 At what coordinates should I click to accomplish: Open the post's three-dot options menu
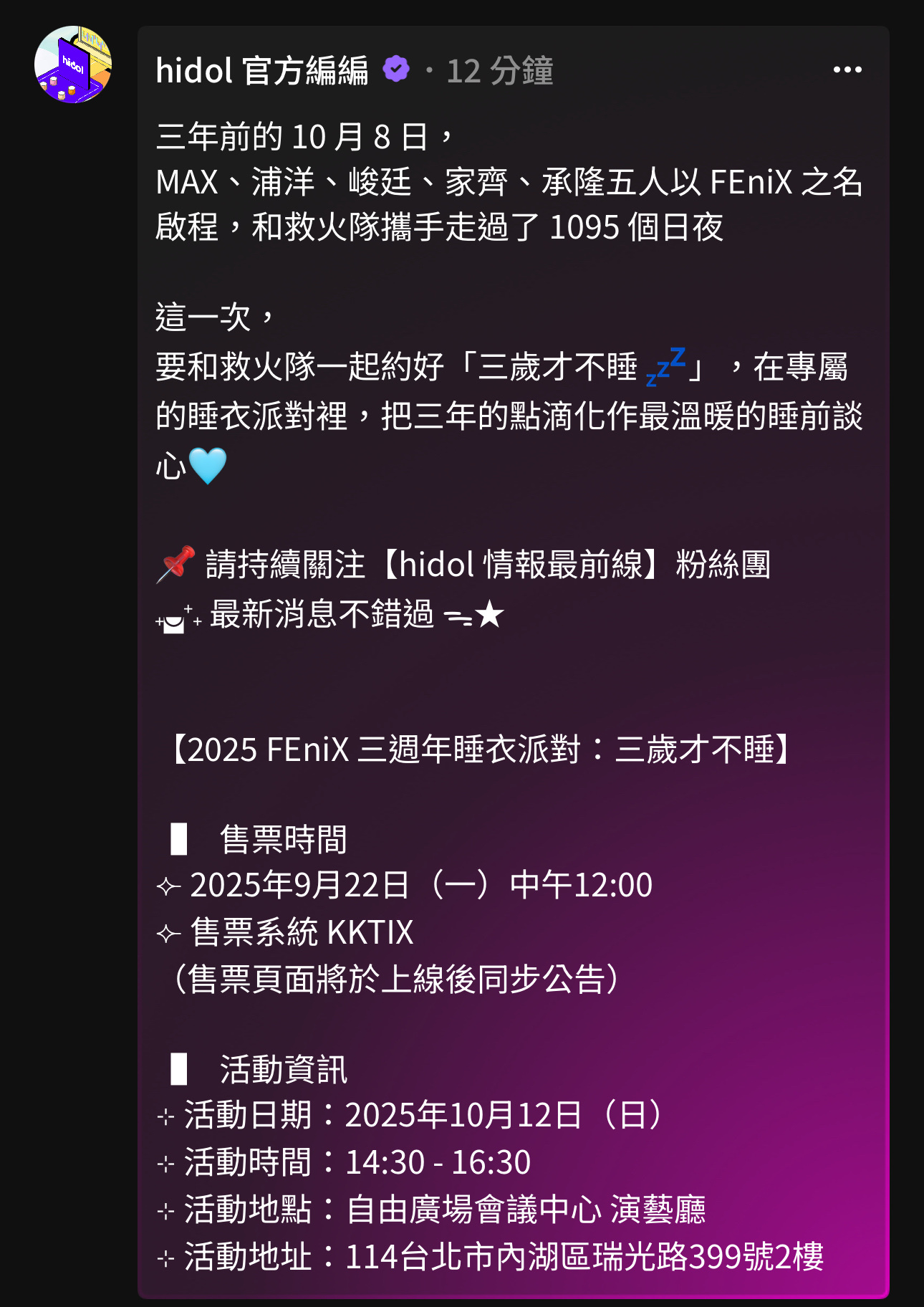[847, 70]
